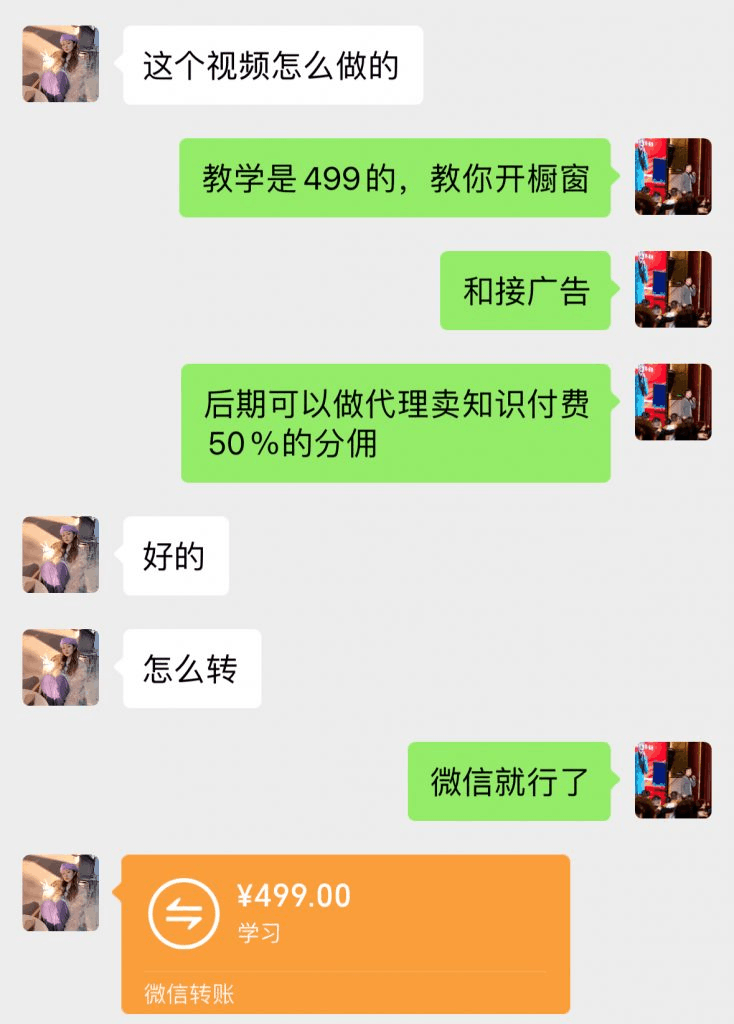Select the "微信就行了" green bubble

click(x=508, y=782)
